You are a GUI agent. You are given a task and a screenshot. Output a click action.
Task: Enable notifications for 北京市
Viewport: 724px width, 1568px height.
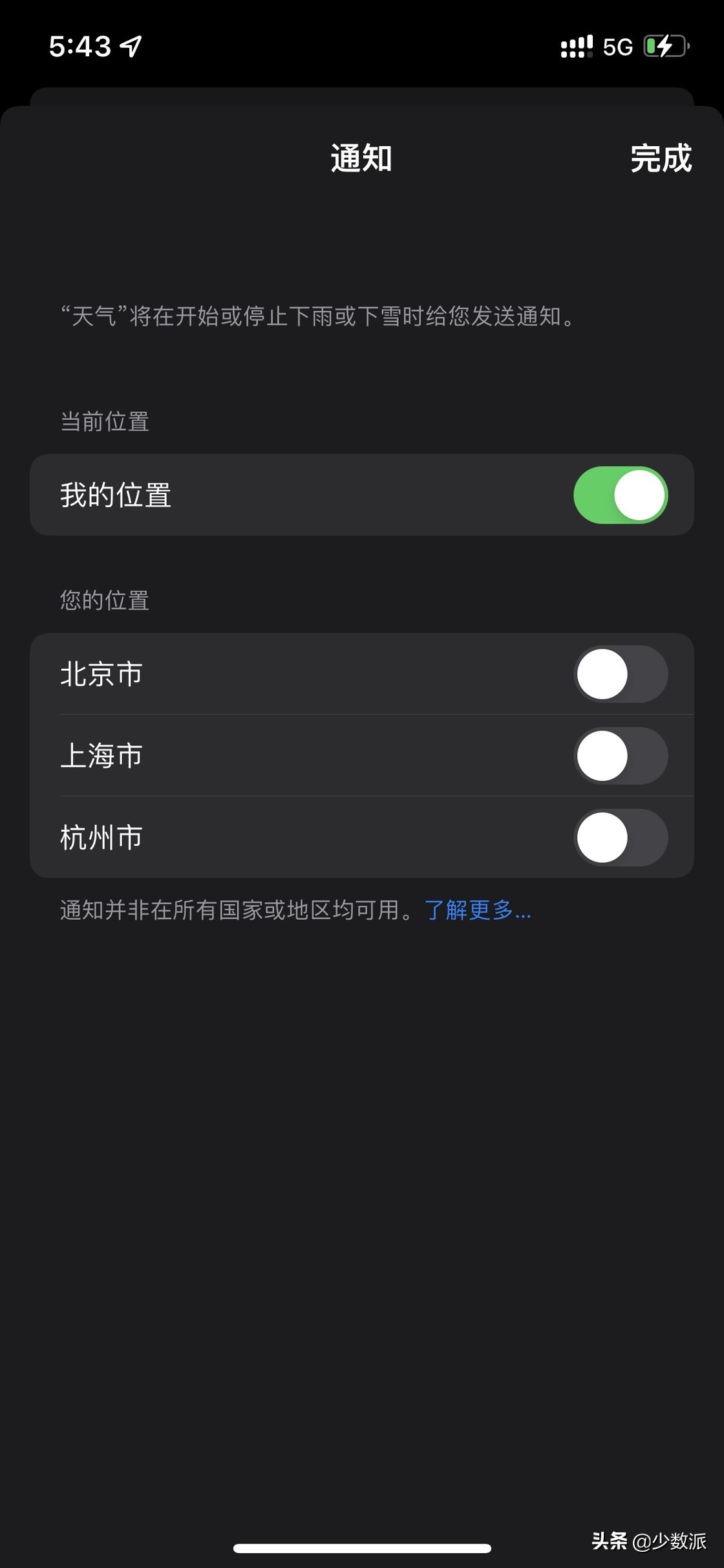click(x=621, y=673)
